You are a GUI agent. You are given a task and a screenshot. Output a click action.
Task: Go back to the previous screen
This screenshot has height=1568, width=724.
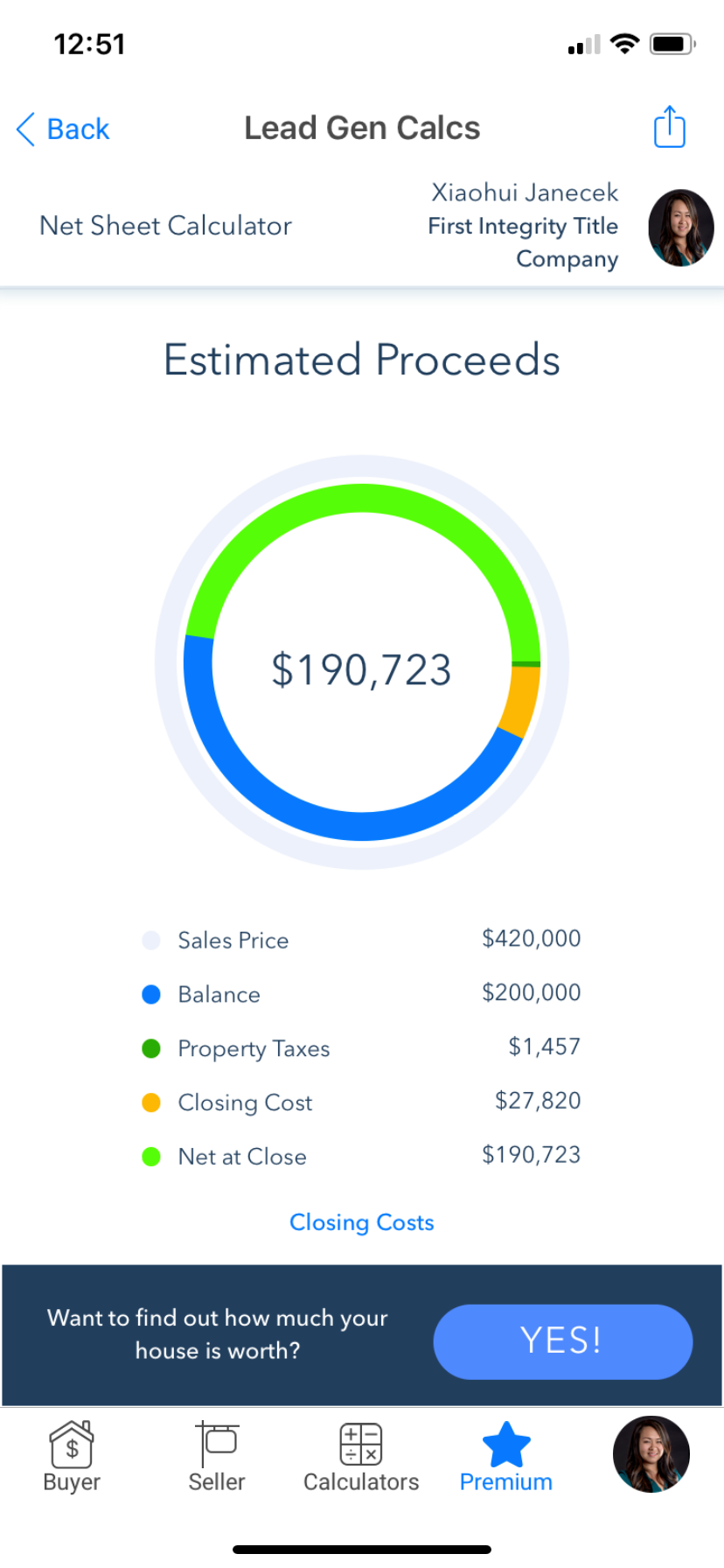pos(63,129)
